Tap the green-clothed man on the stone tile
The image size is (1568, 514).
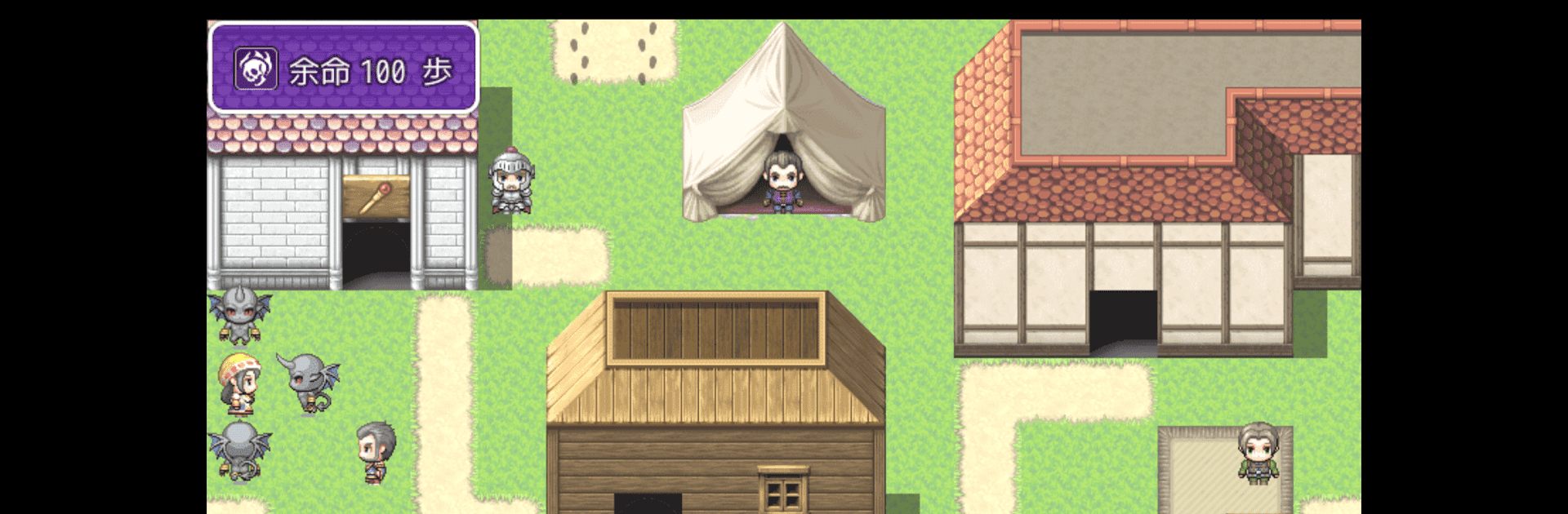1258,454
